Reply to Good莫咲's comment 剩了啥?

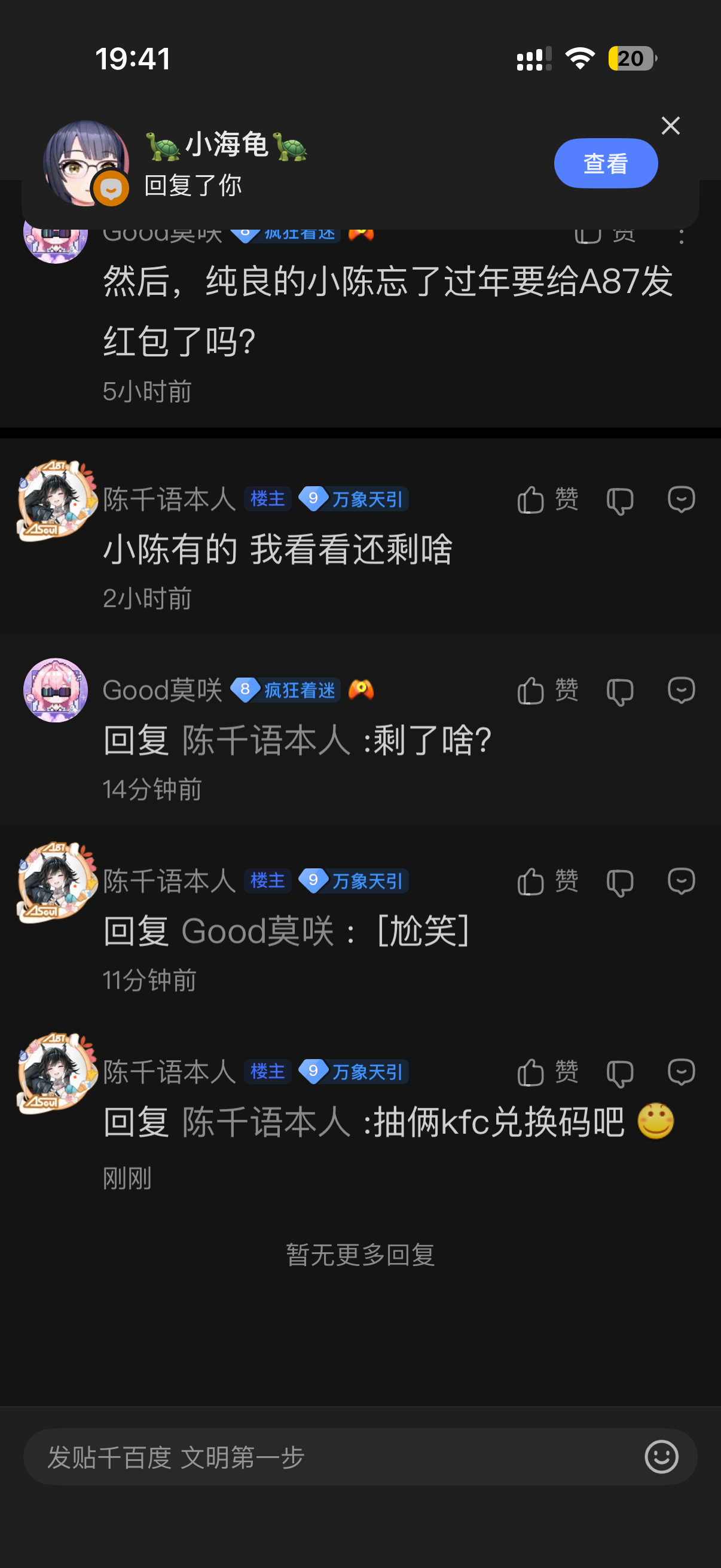[681, 690]
